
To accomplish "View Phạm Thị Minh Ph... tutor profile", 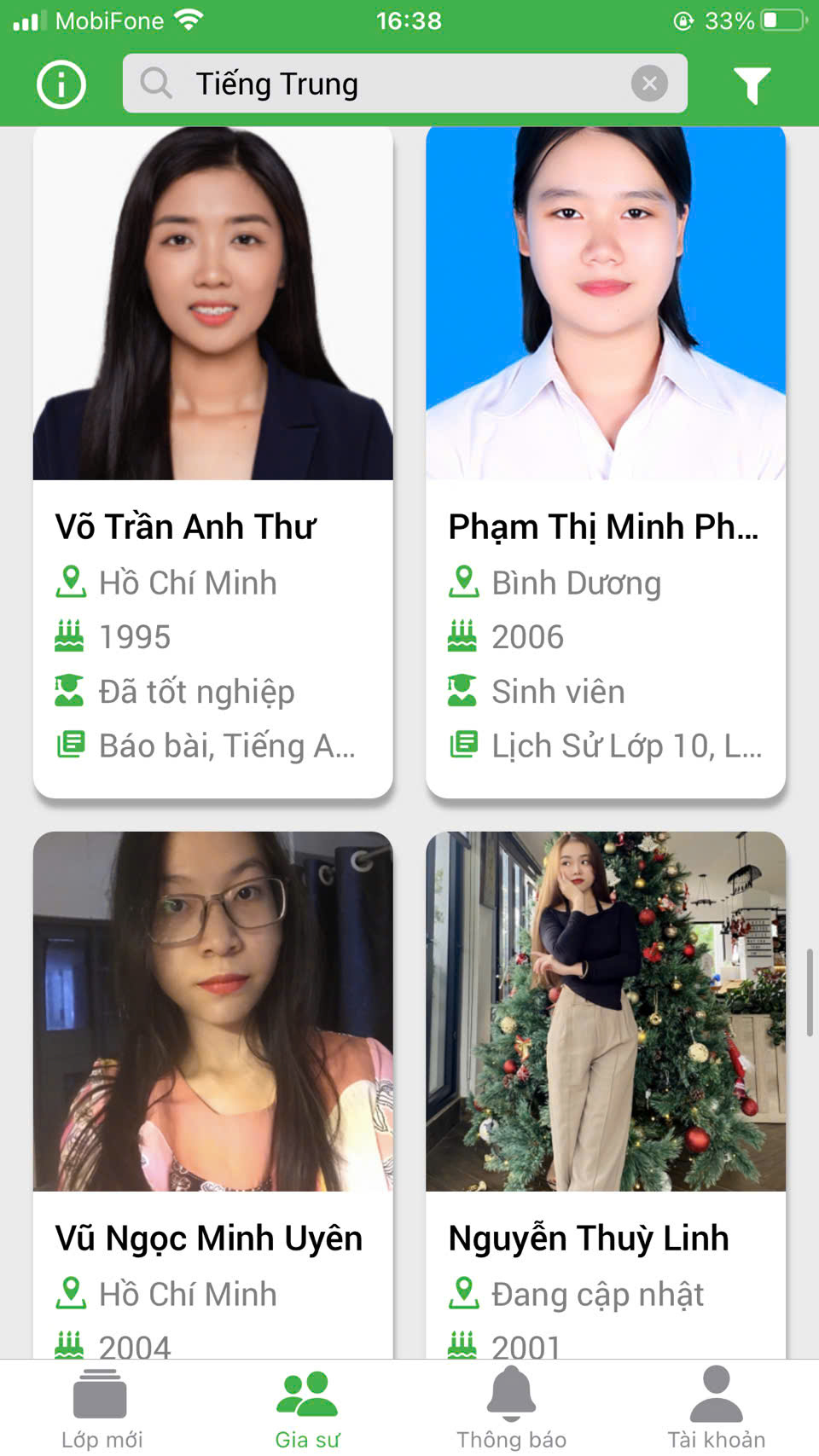I will click(605, 461).
